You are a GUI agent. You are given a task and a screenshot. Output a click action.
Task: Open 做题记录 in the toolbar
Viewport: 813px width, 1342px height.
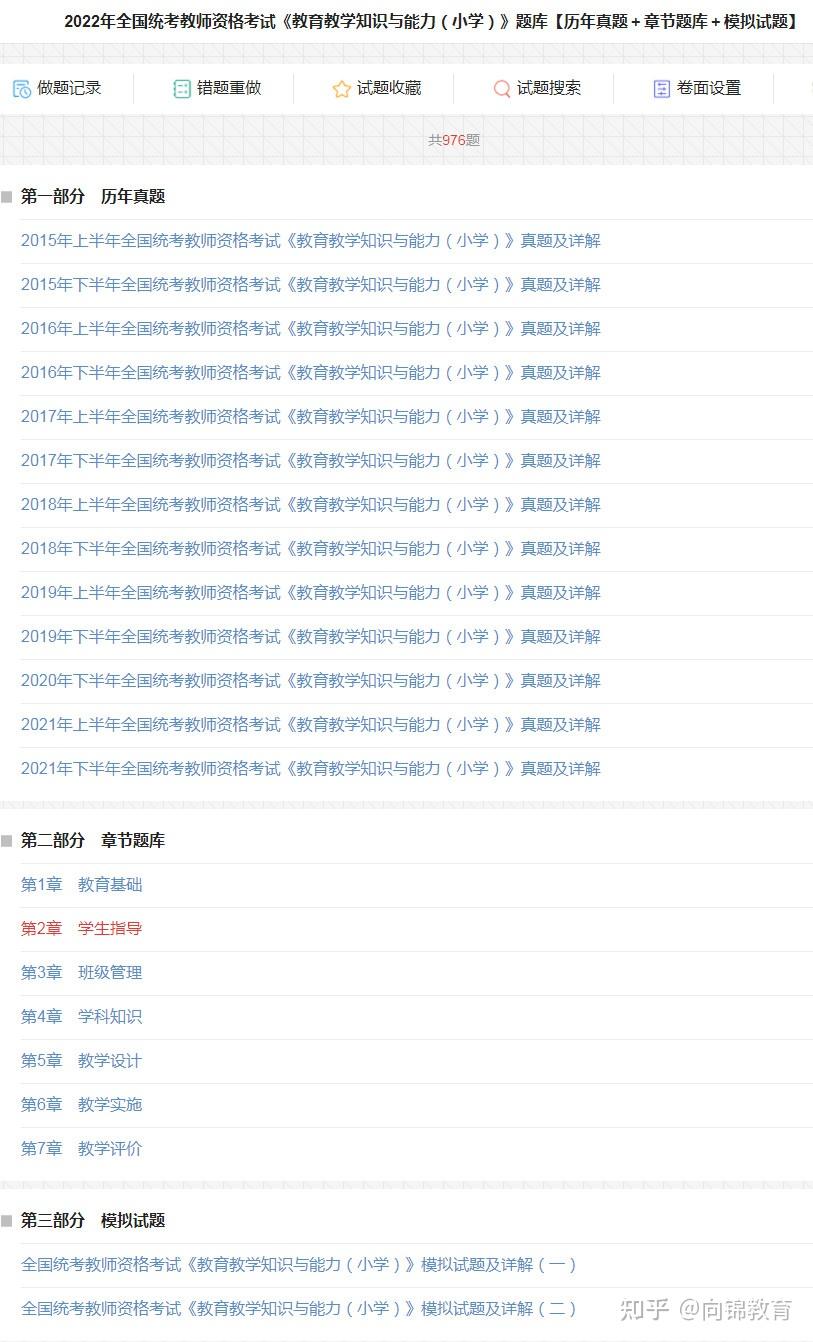click(57, 88)
